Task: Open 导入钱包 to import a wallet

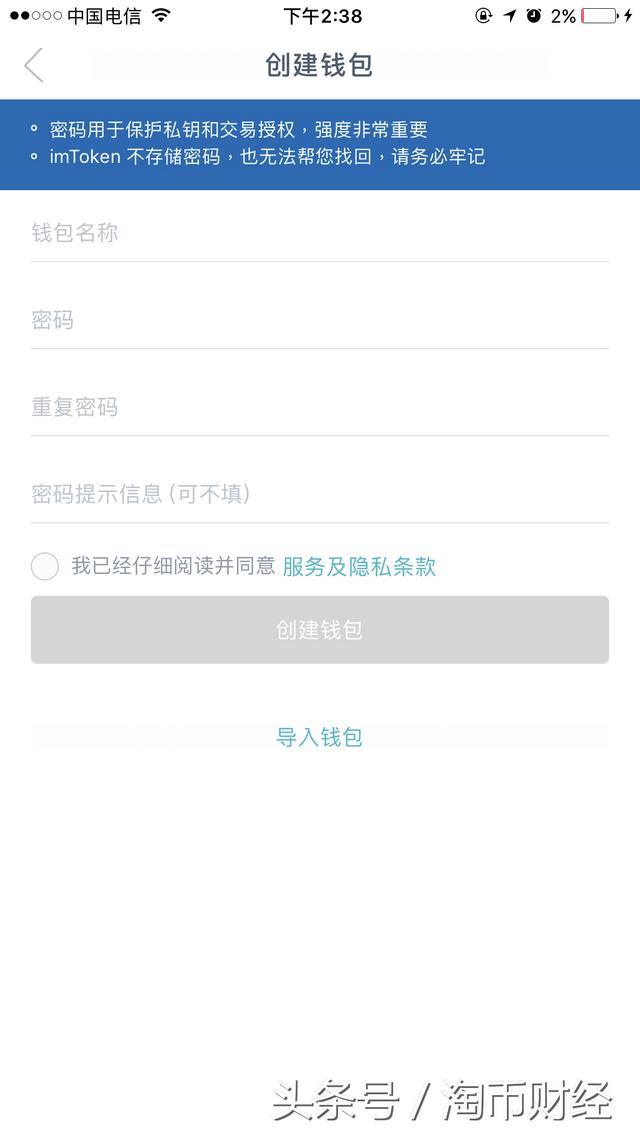Action: point(319,737)
